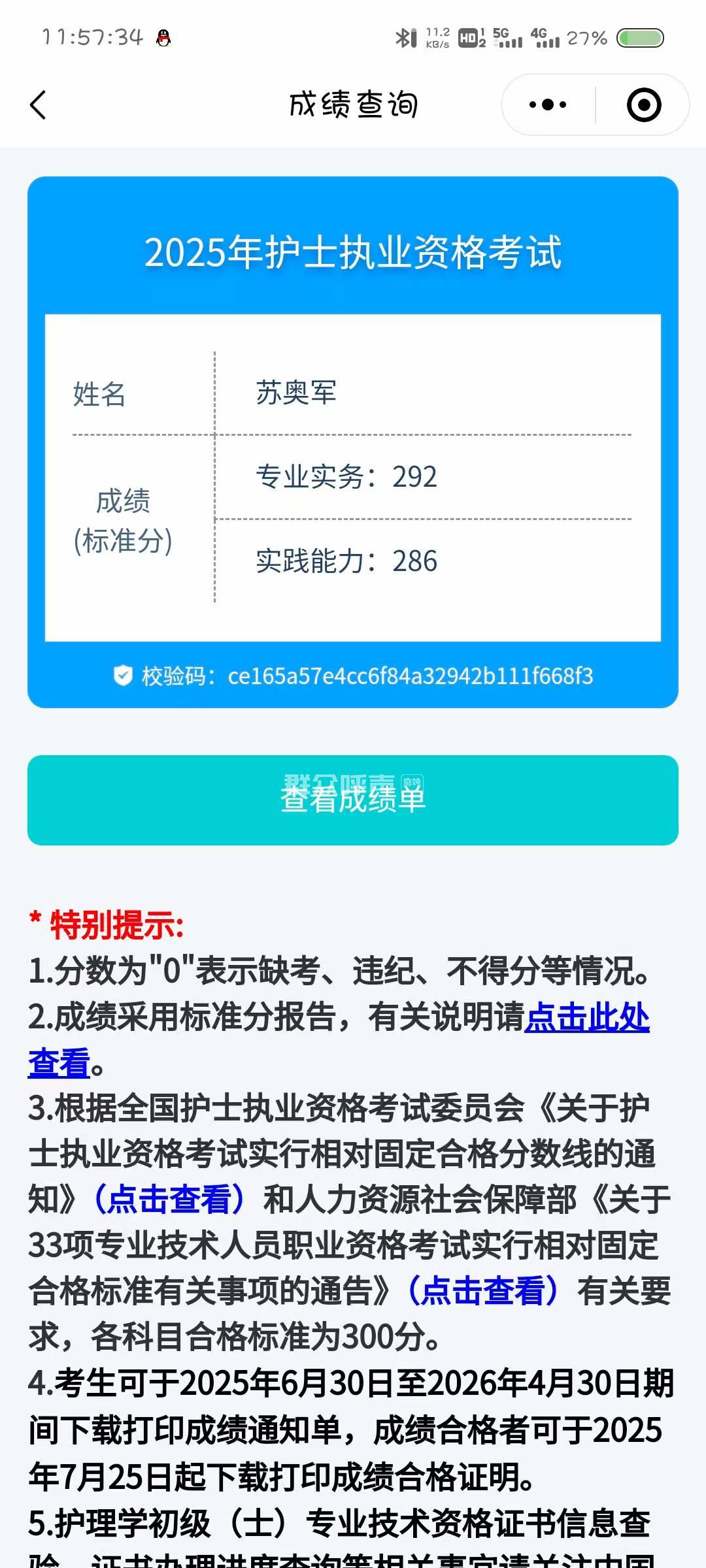Open the mini program three-dot menu
706x1568 pixels.
click(548, 105)
